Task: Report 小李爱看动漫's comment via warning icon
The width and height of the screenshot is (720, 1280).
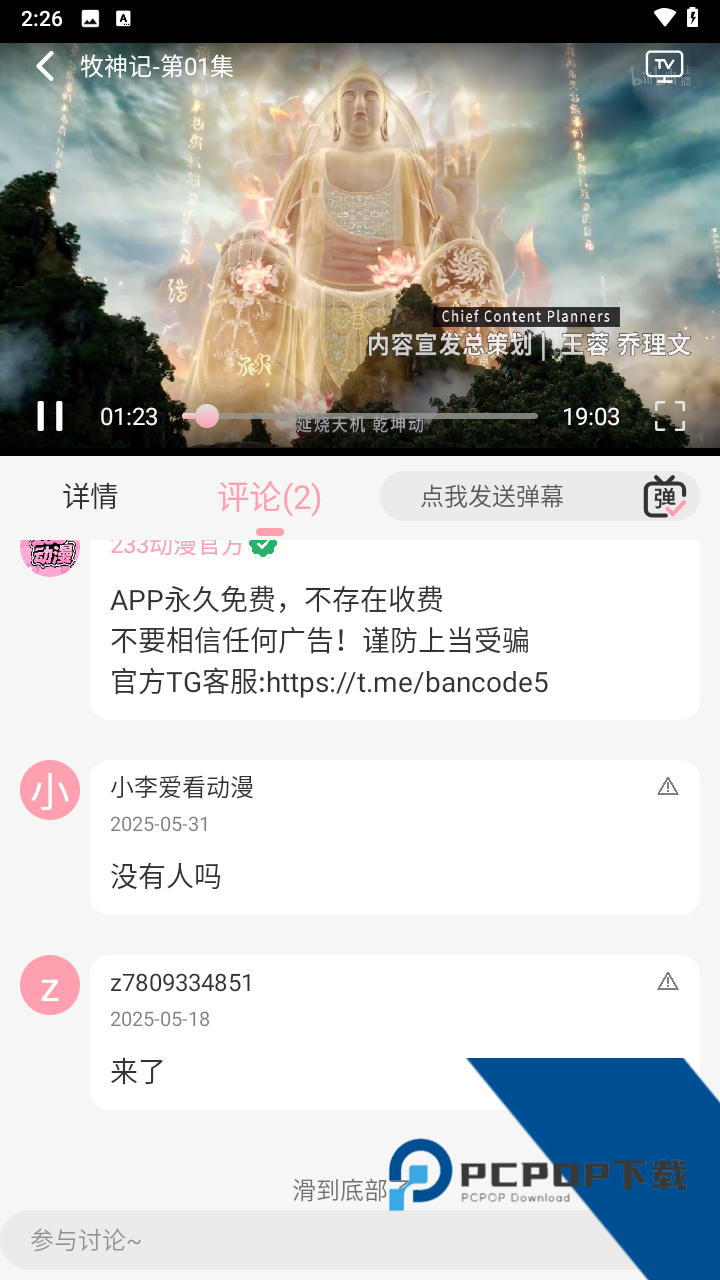Action: 667,786
